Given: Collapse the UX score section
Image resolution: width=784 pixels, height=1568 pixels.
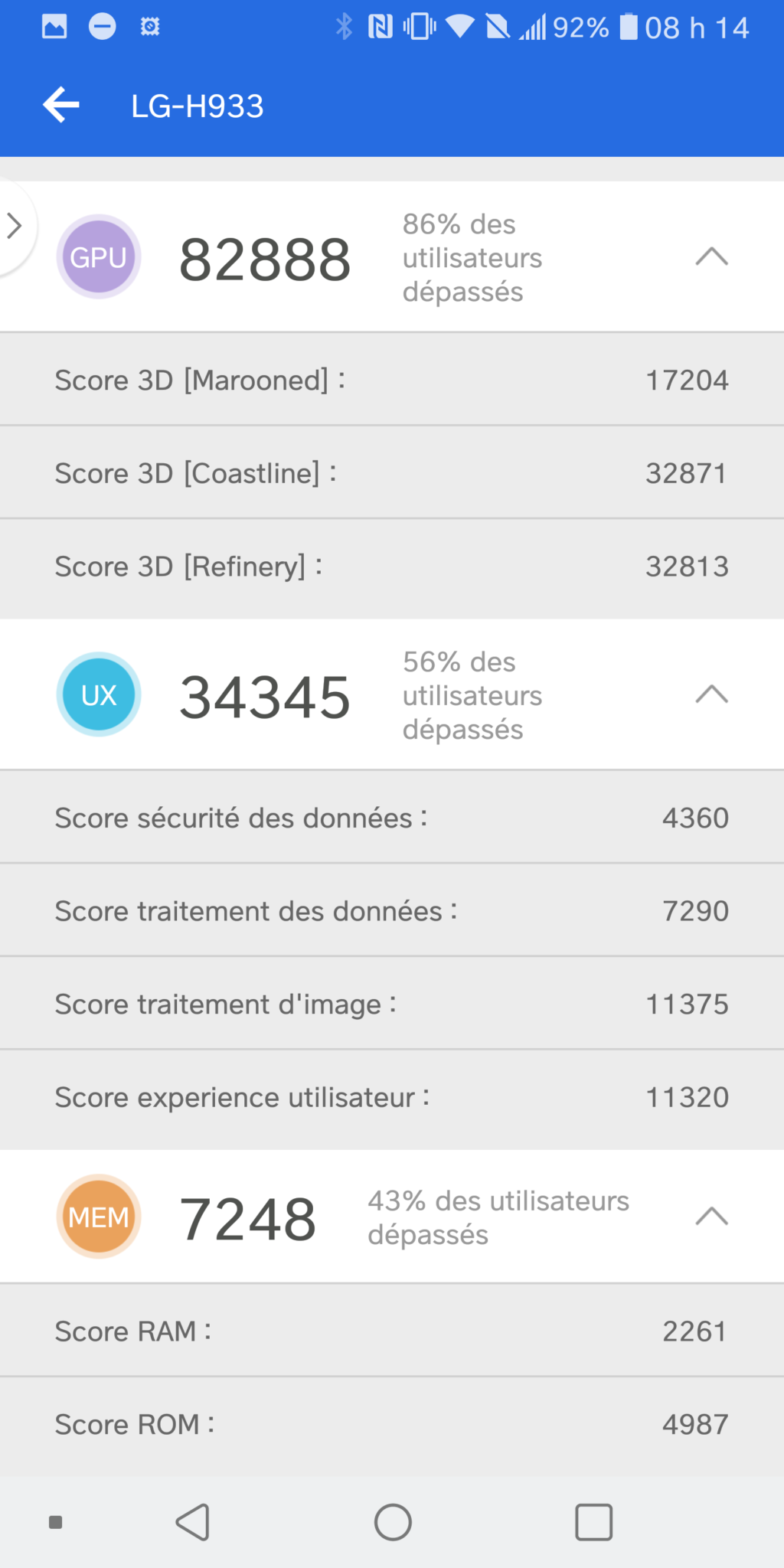Looking at the screenshot, I should coord(711,694).
